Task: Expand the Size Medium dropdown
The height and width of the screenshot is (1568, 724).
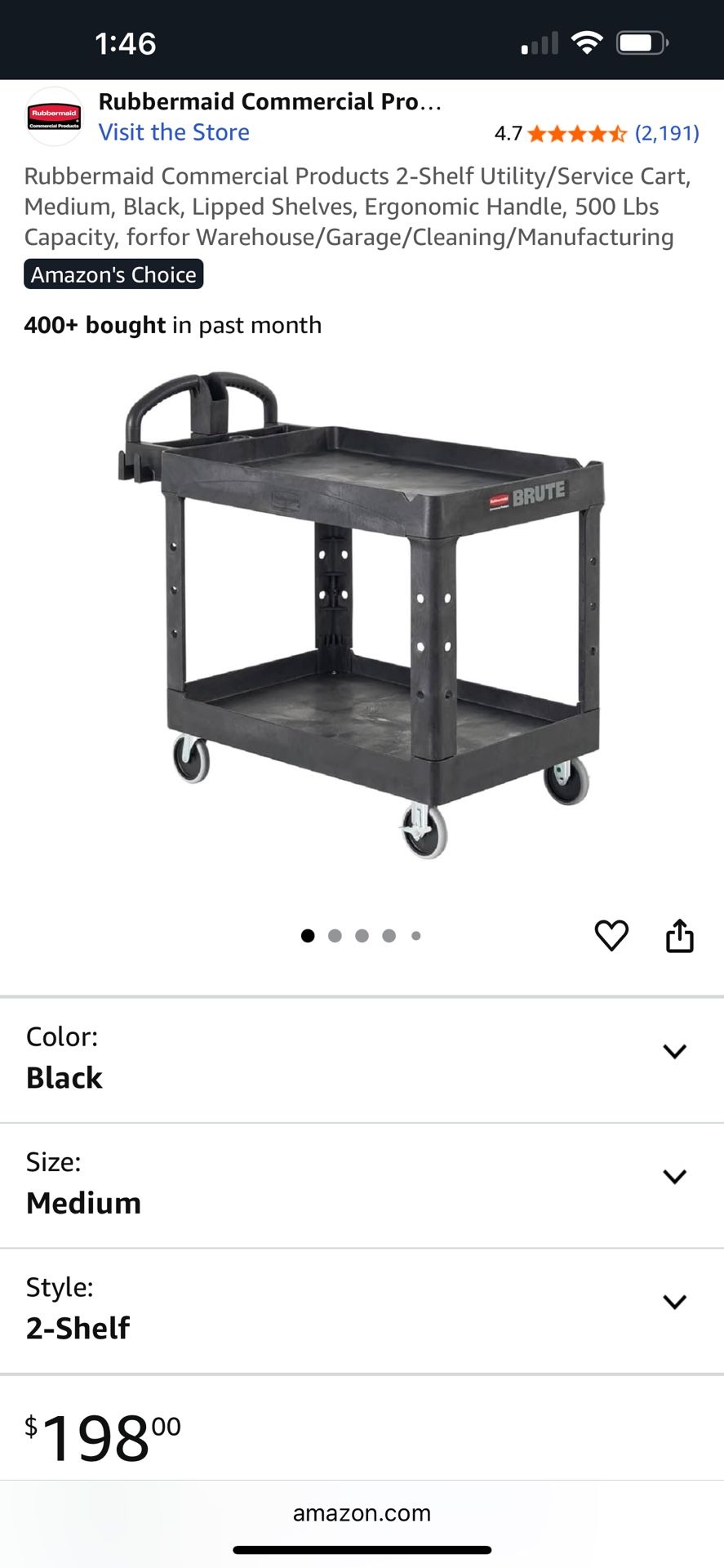Action: click(673, 1176)
